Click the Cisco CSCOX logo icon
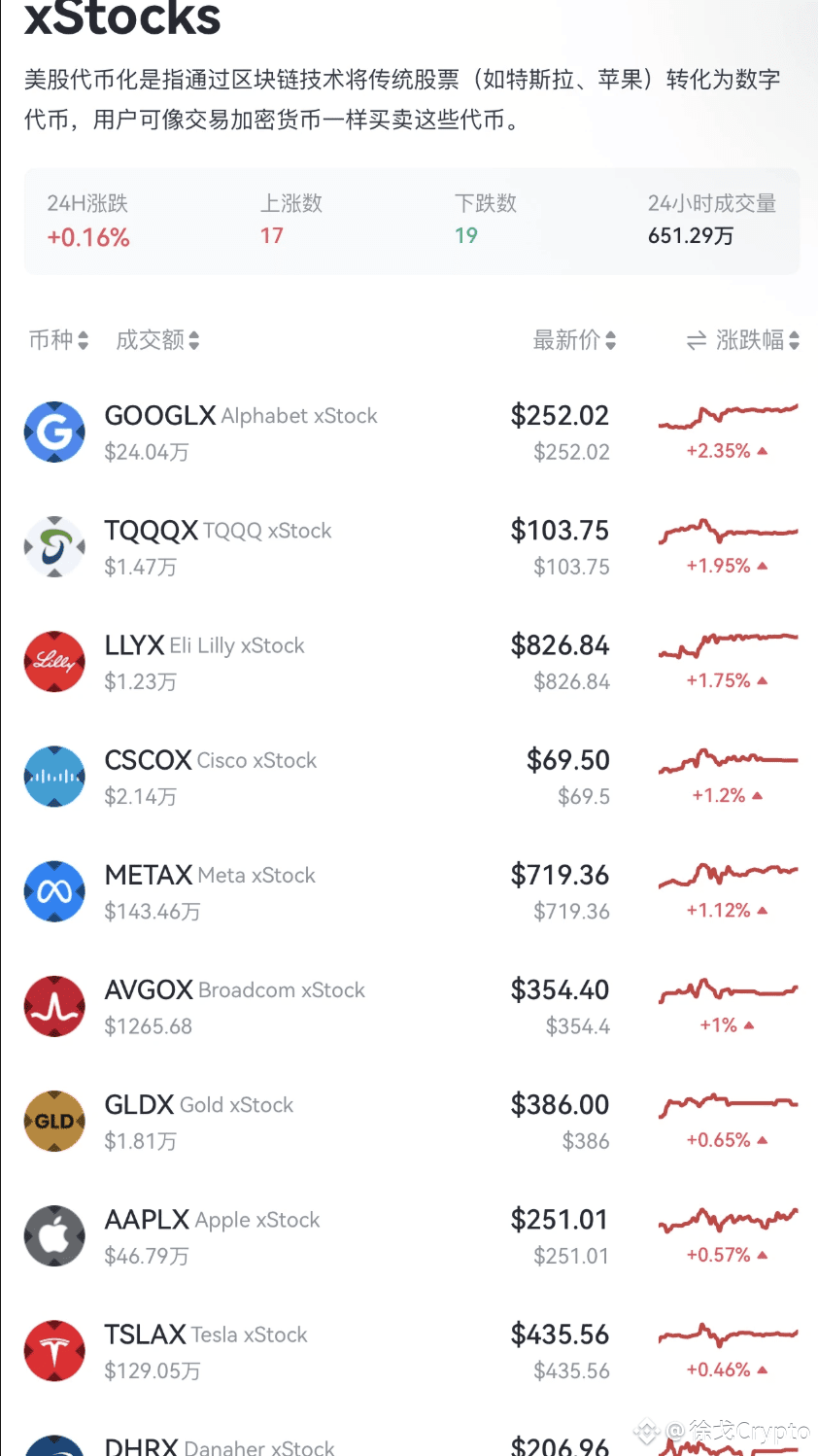 [x=54, y=777]
